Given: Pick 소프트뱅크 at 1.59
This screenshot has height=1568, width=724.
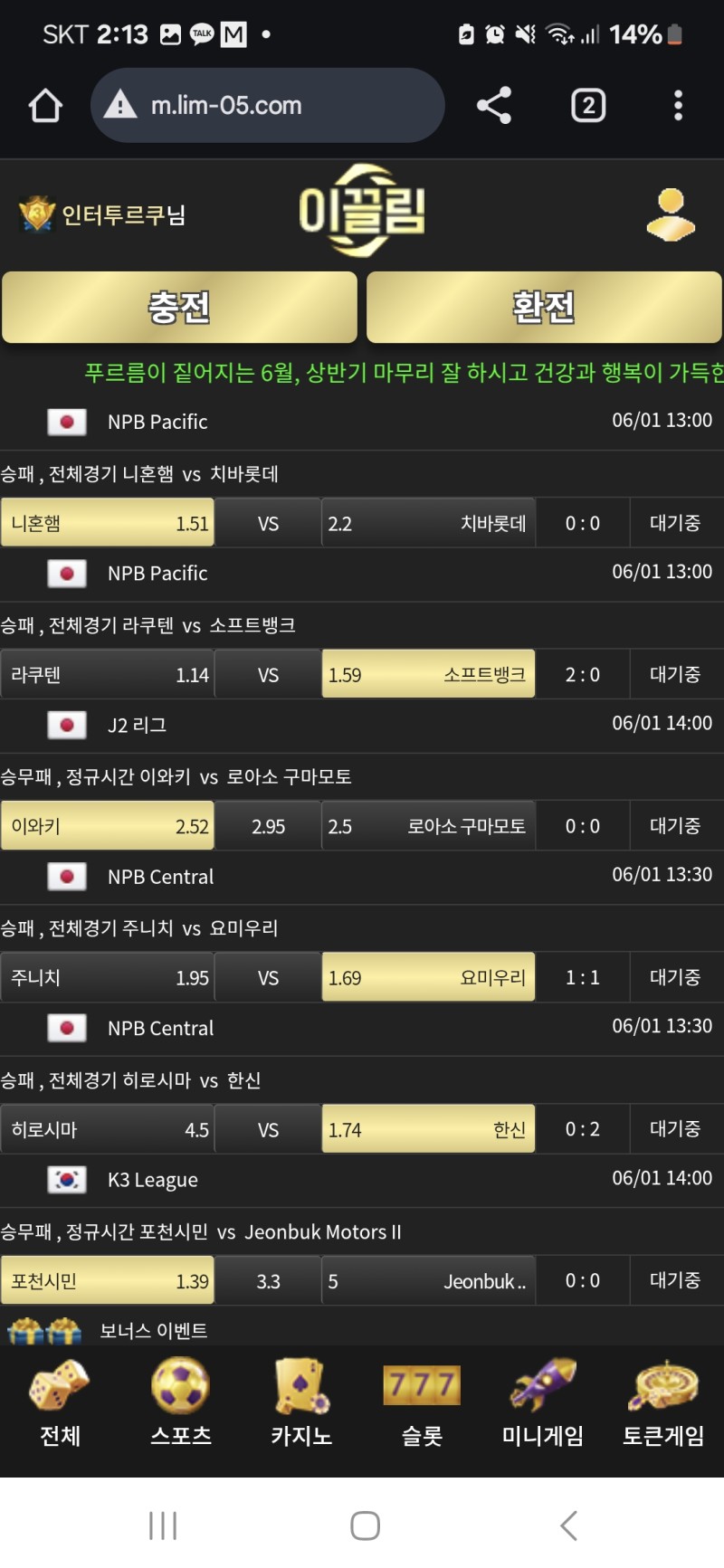Looking at the screenshot, I should pos(428,674).
